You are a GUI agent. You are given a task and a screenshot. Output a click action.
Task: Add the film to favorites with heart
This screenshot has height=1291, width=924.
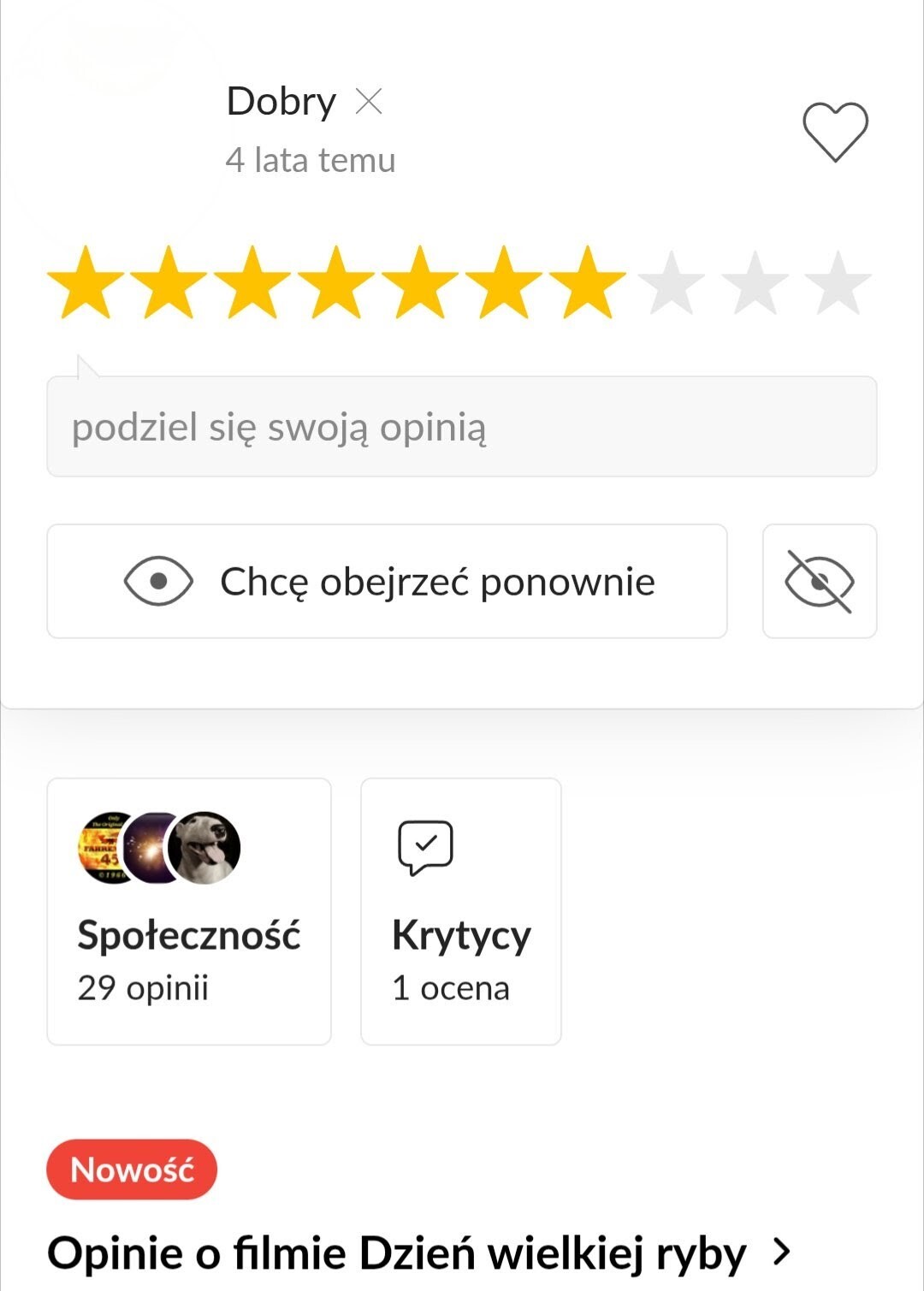pos(835,132)
